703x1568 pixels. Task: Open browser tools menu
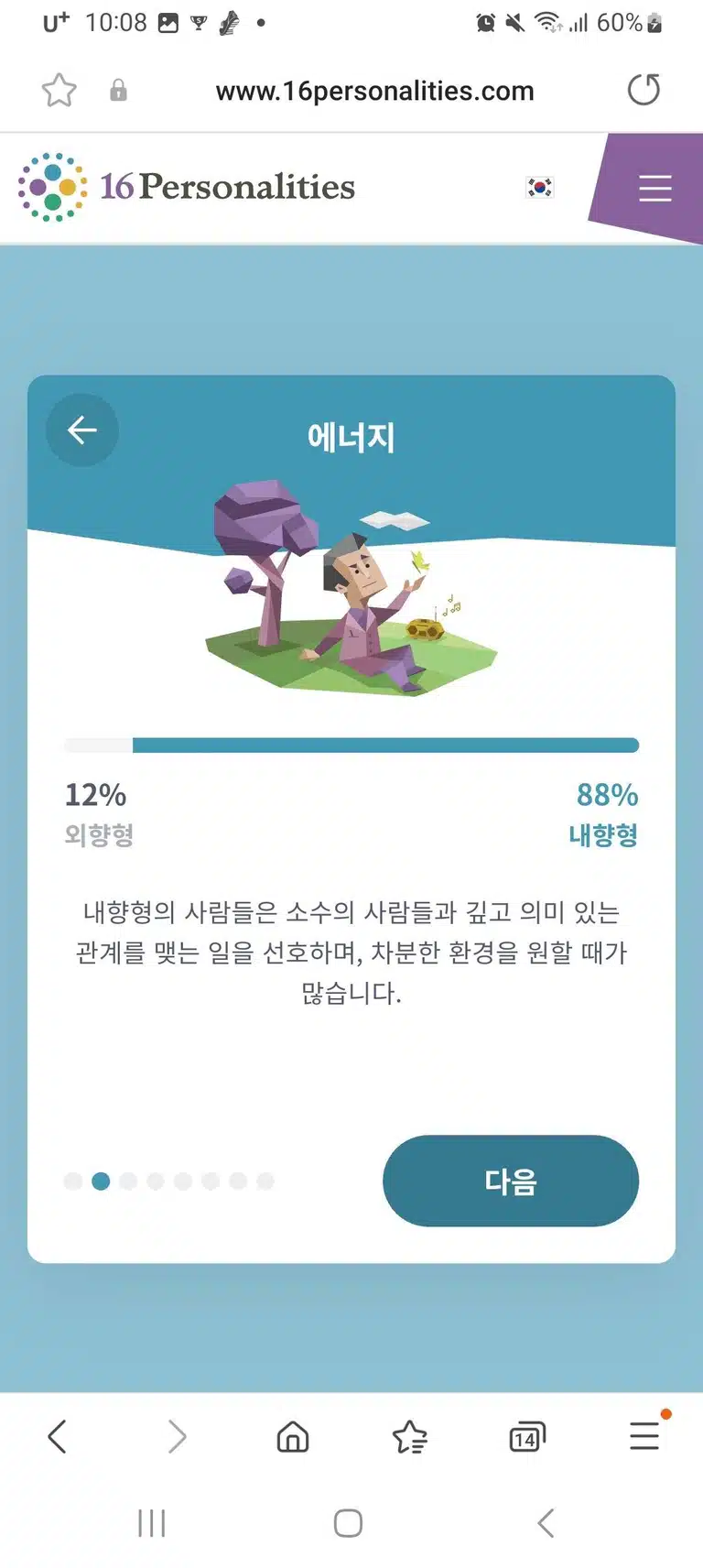click(x=644, y=1435)
